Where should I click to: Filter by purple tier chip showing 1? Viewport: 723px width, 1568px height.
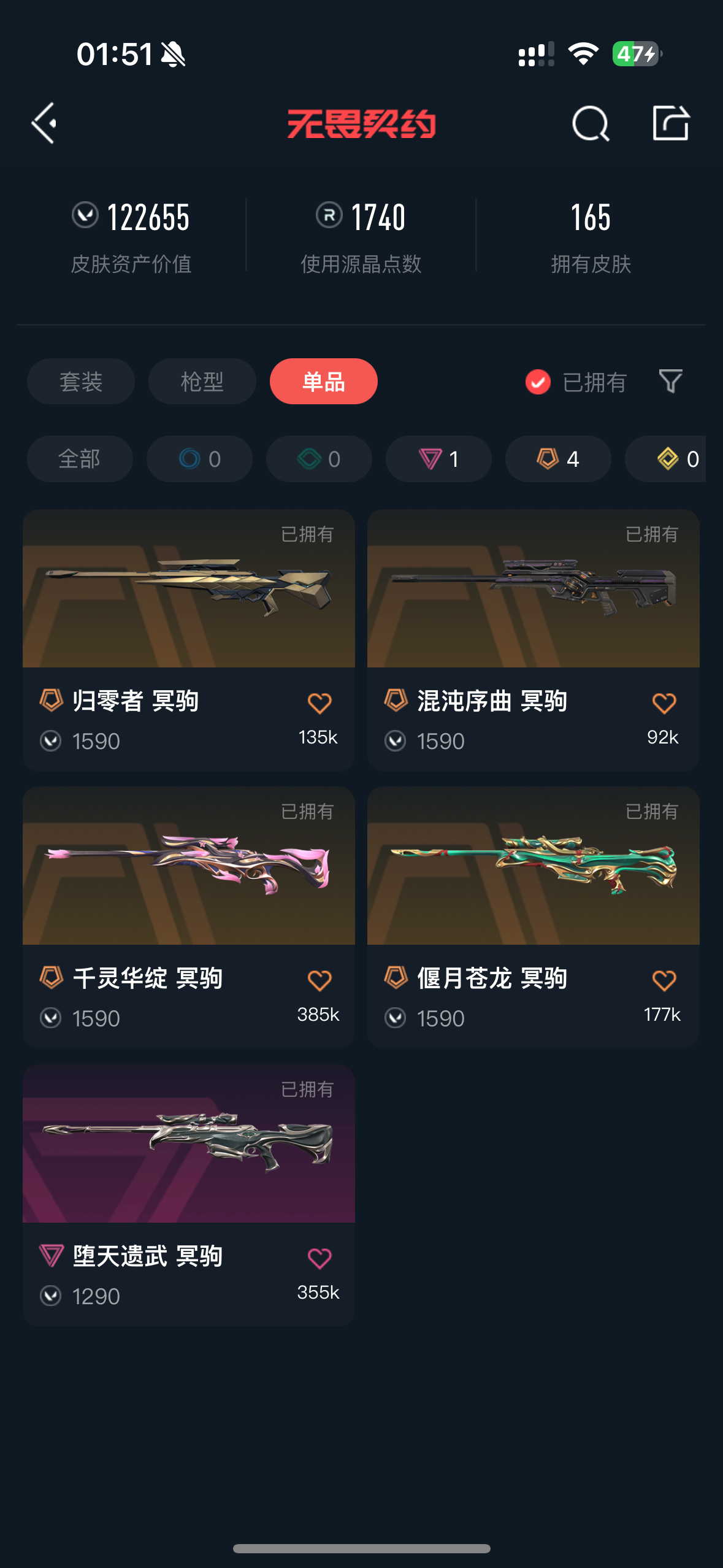tap(438, 459)
